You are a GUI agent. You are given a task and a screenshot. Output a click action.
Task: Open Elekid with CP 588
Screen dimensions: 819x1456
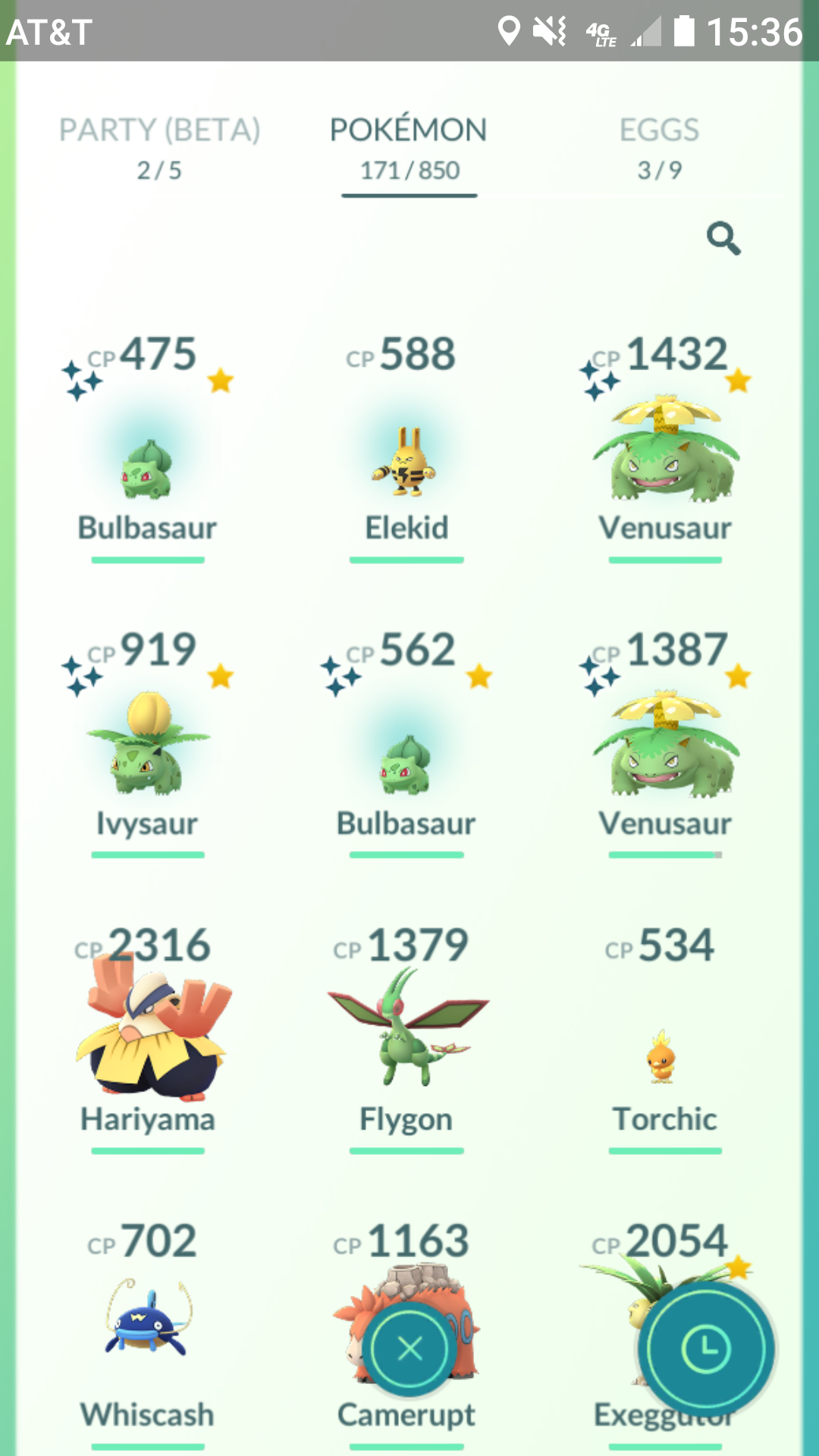click(406, 448)
